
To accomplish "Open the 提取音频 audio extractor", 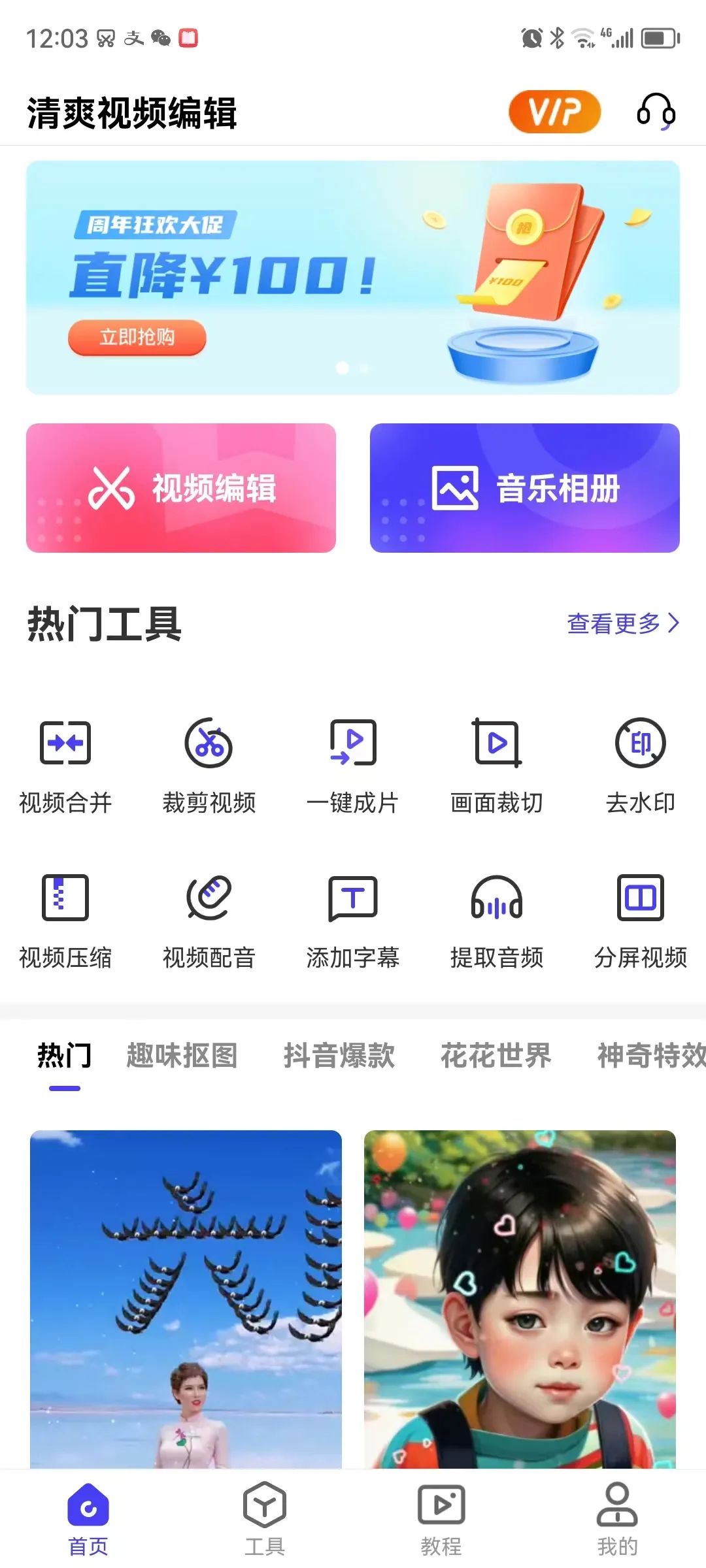I will pyautogui.click(x=496, y=921).
